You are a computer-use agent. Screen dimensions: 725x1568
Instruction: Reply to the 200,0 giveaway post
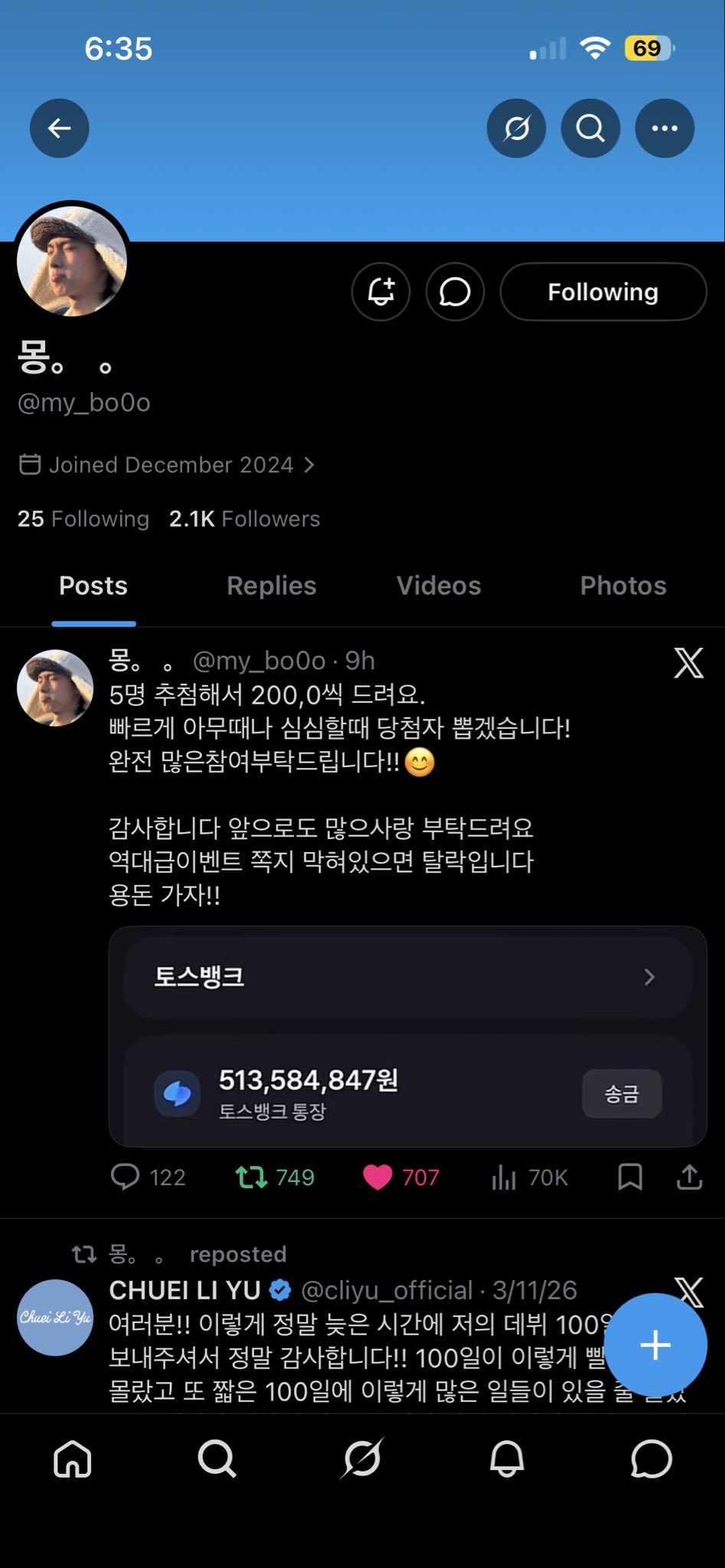tap(126, 1177)
